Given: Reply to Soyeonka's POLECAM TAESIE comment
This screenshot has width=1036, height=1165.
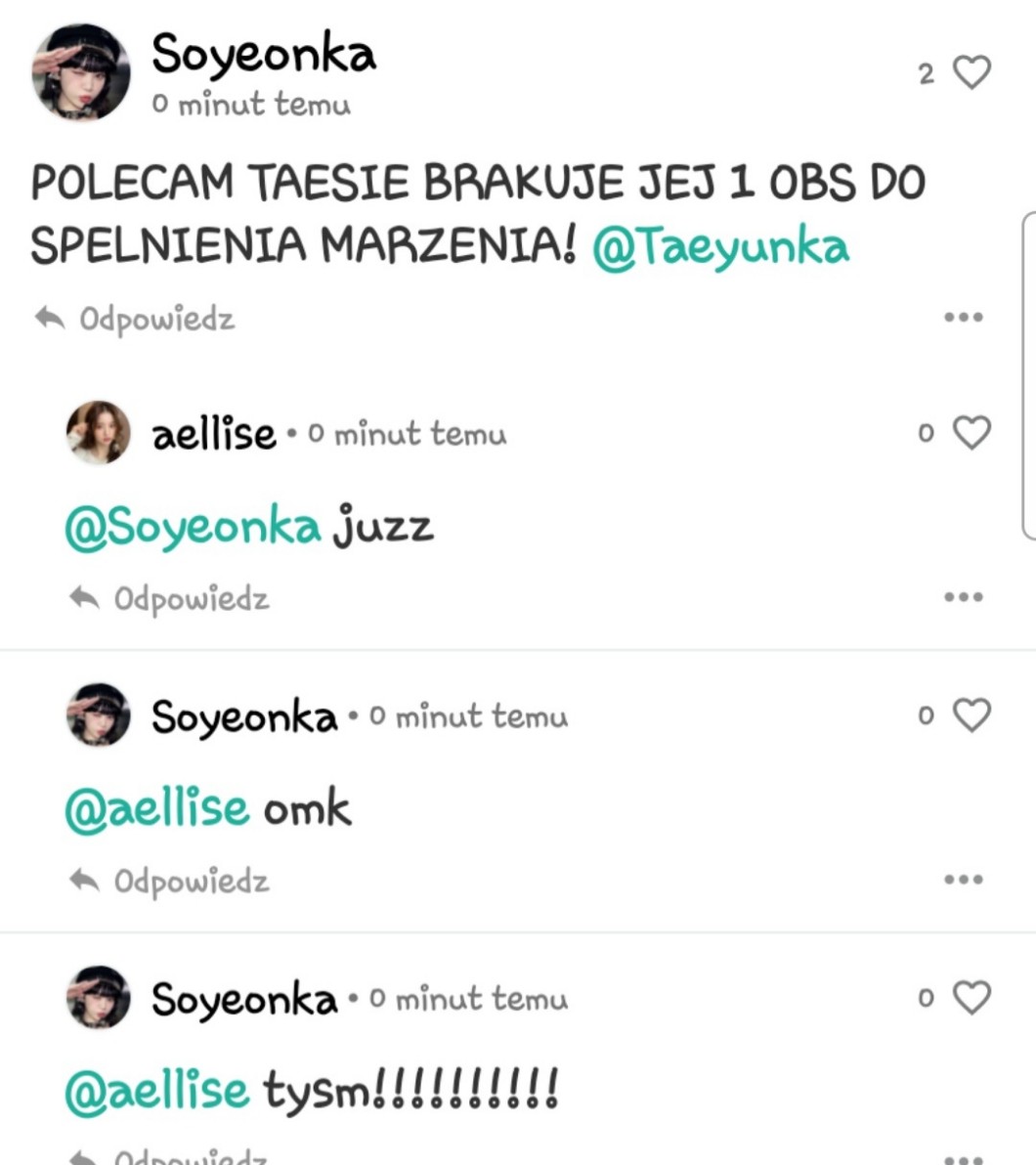Looking at the screenshot, I should 135,319.
